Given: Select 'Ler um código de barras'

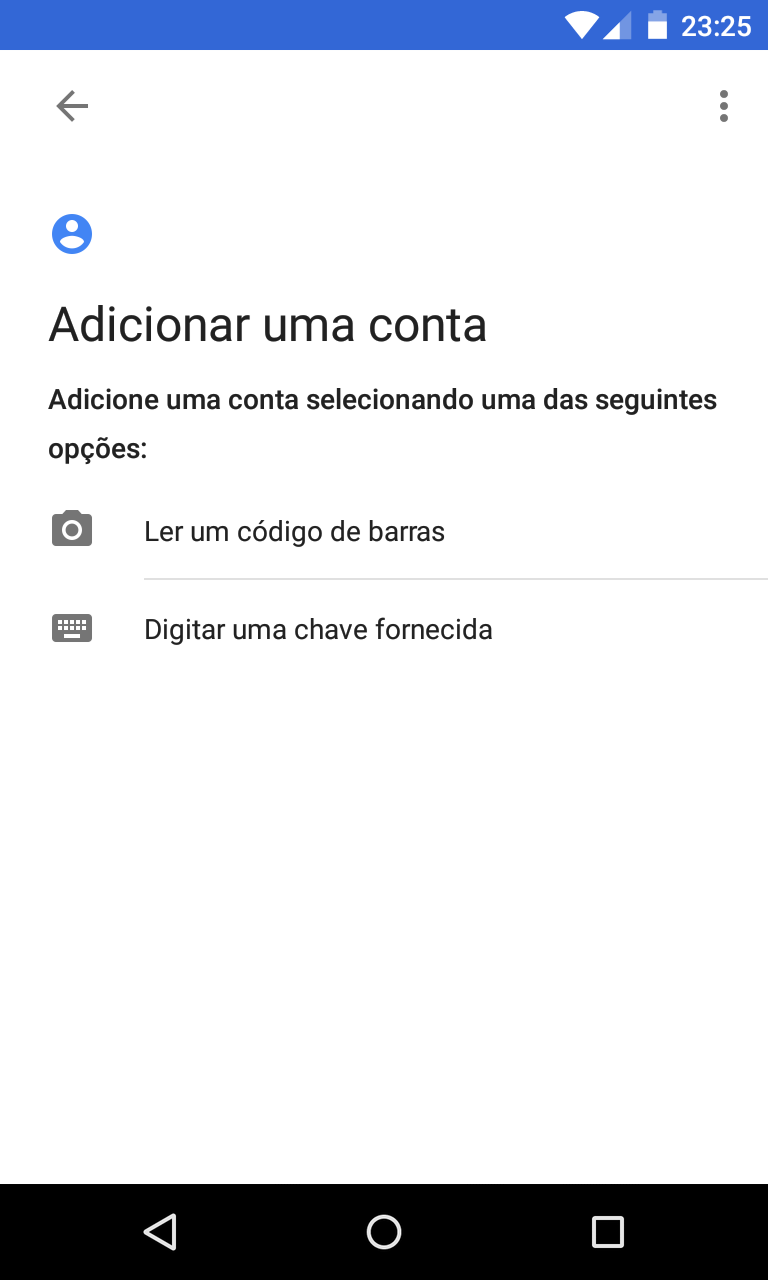Looking at the screenshot, I should [x=294, y=531].
